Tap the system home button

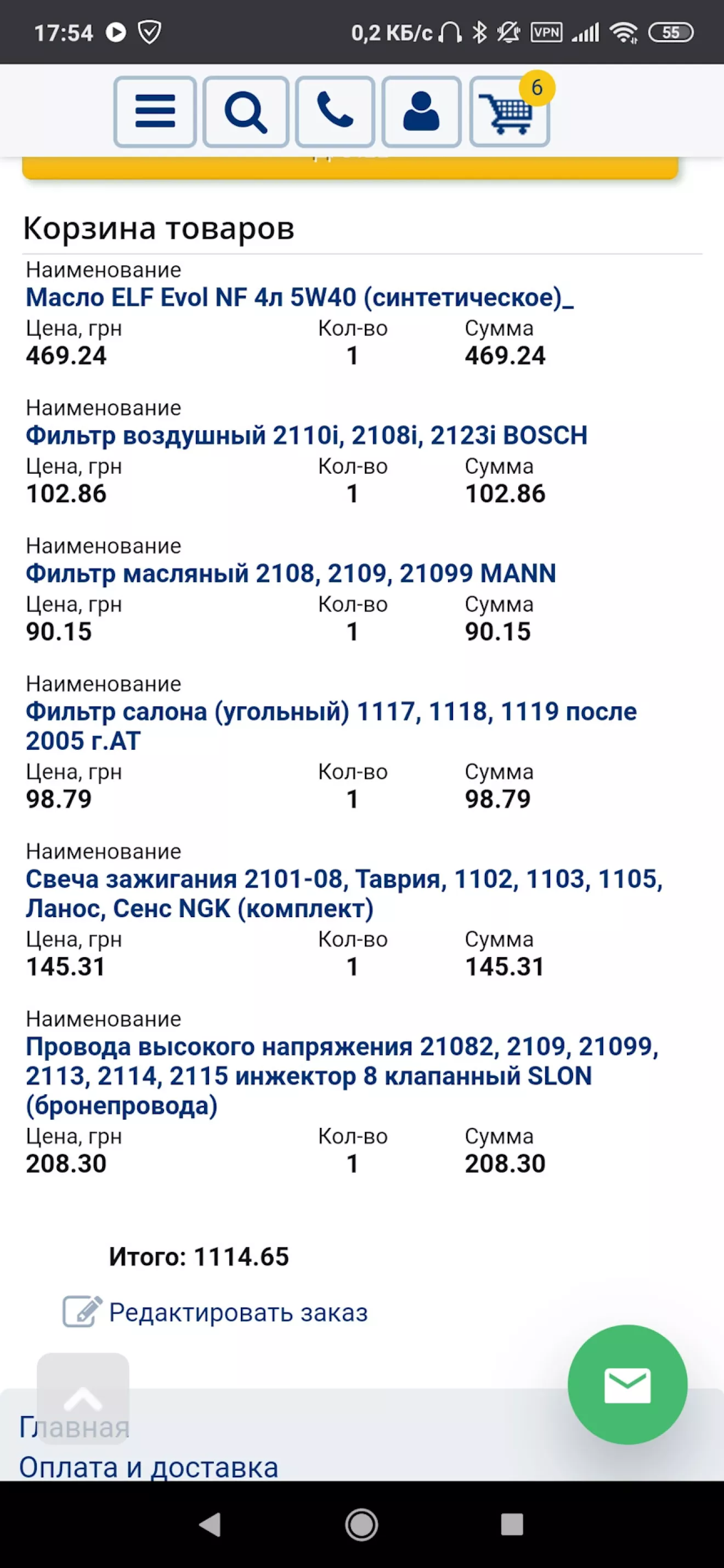[361, 1525]
